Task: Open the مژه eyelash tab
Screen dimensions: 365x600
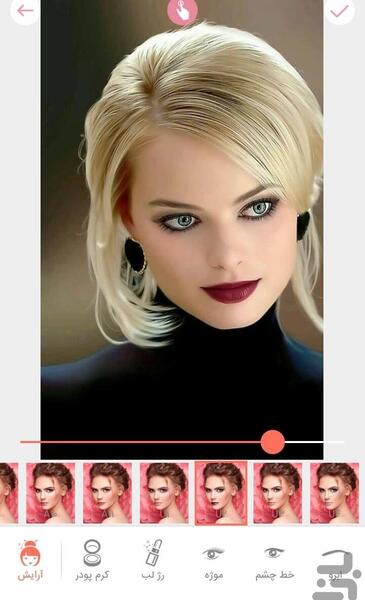Action: 213,564
